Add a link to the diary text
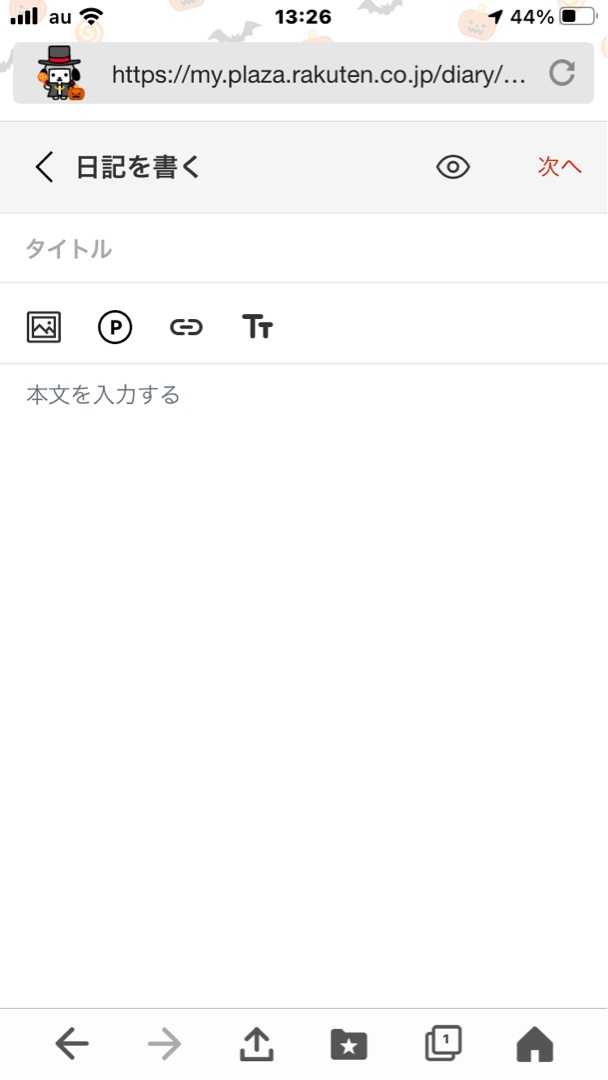608x1080 pixels. click(186, 327)
